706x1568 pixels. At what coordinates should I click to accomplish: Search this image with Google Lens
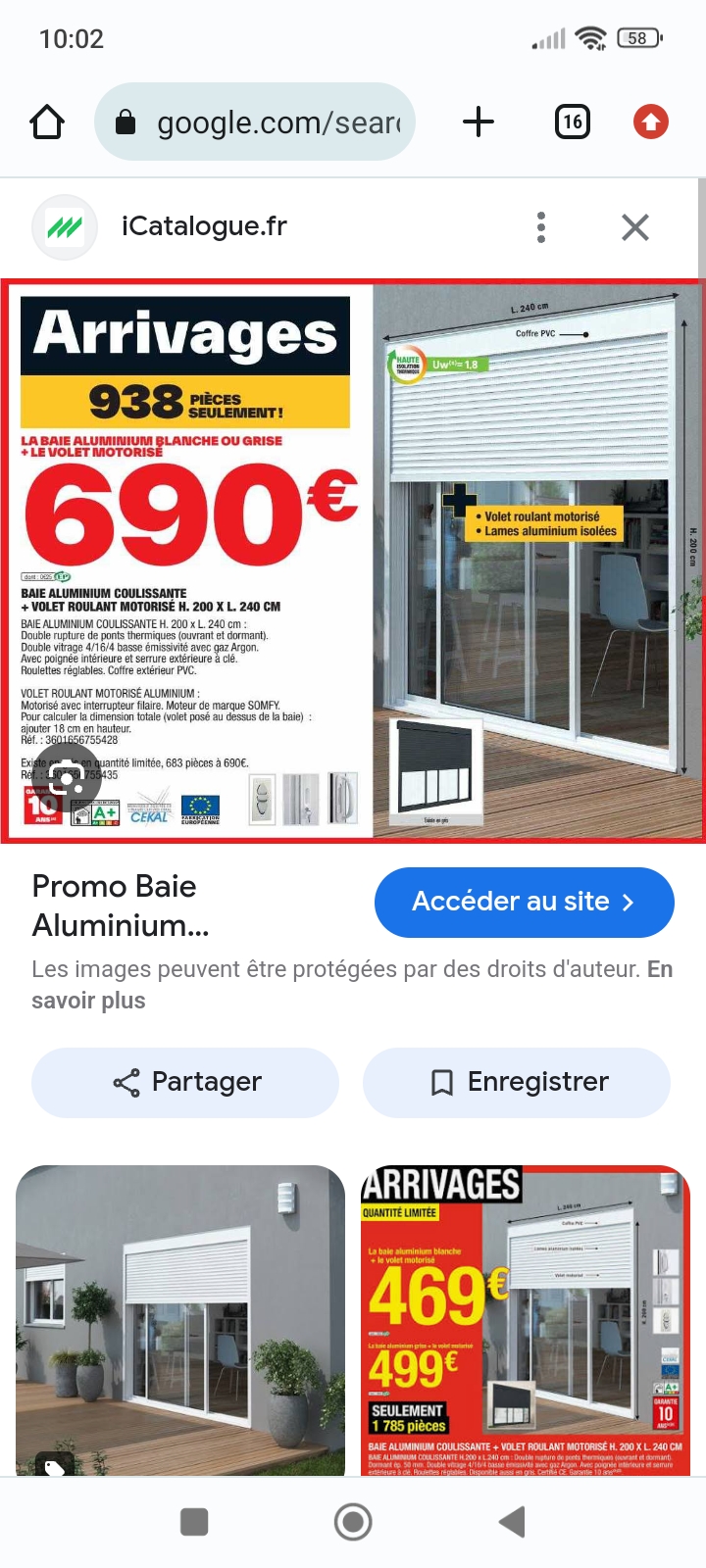67,779
